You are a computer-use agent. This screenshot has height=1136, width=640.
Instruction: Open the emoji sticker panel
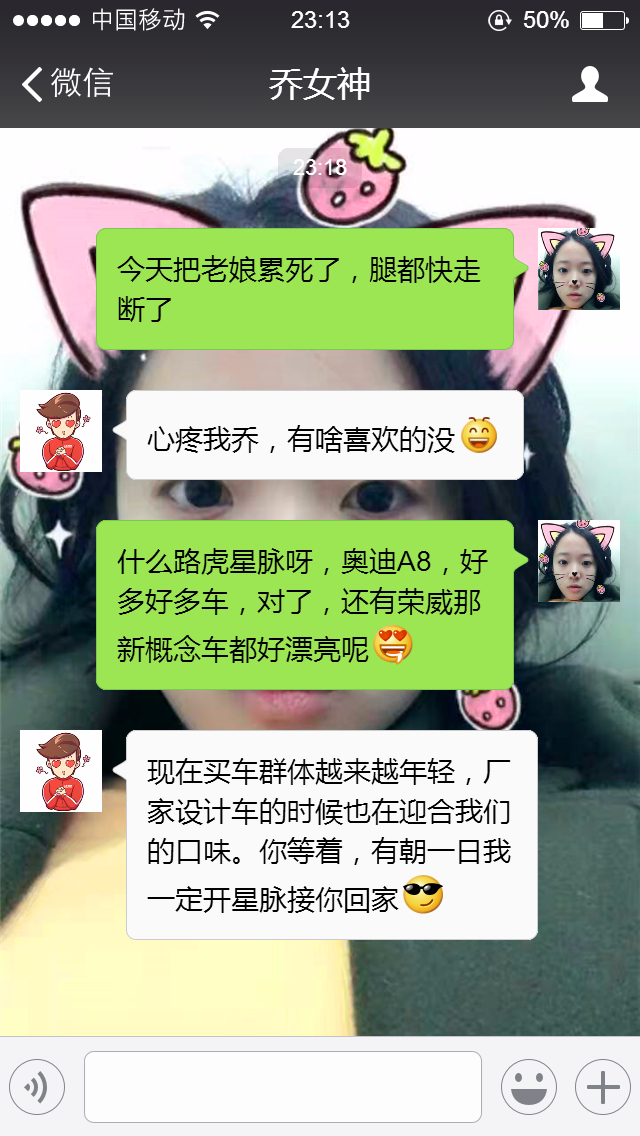point(528,1087)
